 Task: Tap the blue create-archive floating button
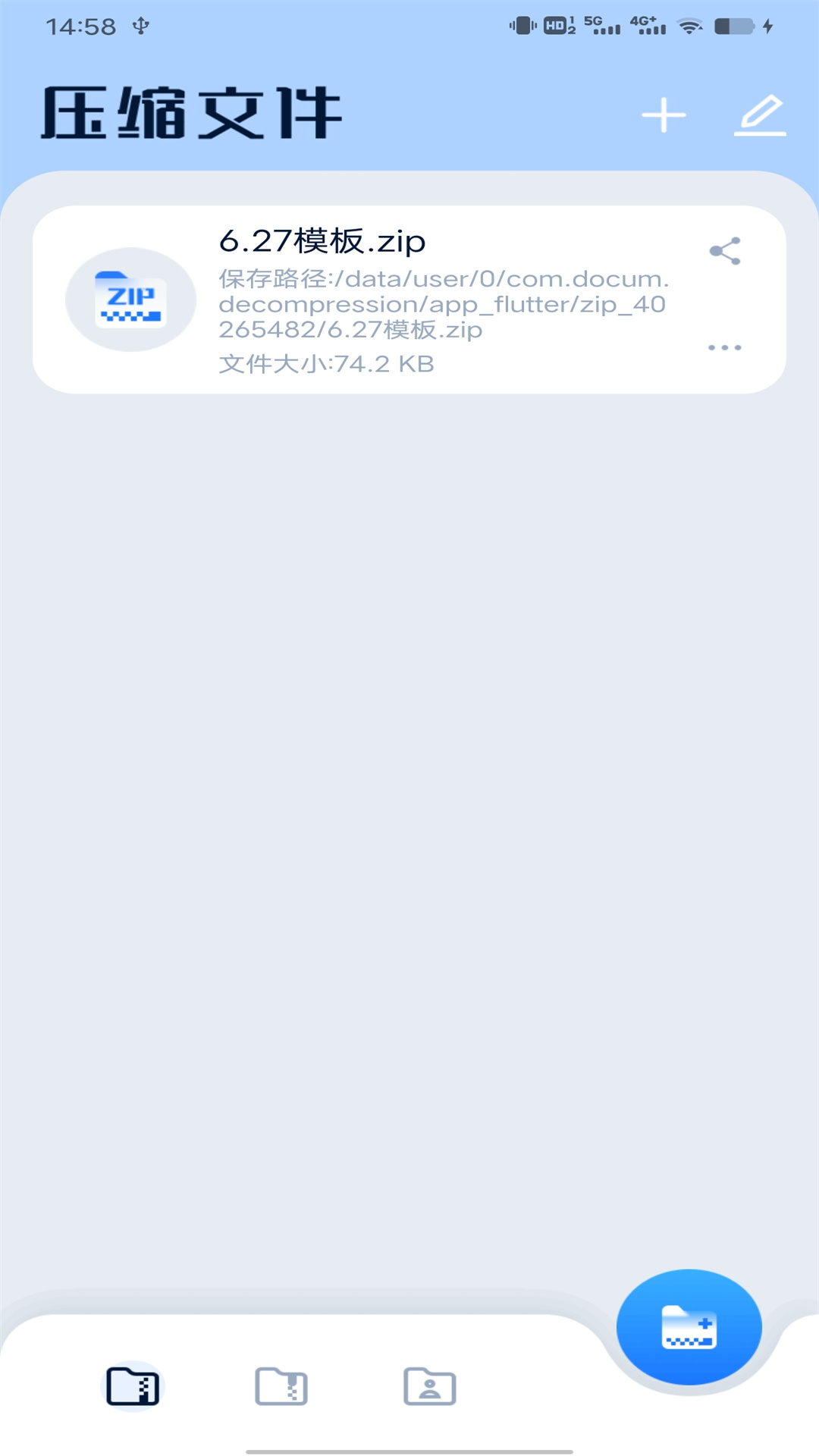coord(689,1327)
